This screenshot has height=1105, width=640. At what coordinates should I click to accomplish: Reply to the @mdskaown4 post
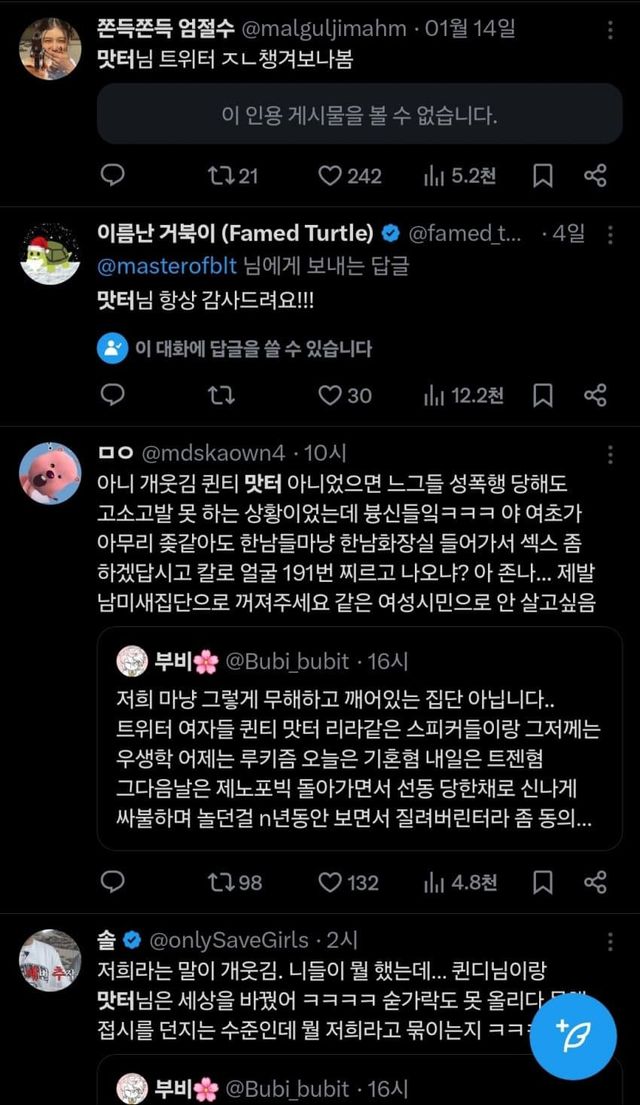pos(114,882)
